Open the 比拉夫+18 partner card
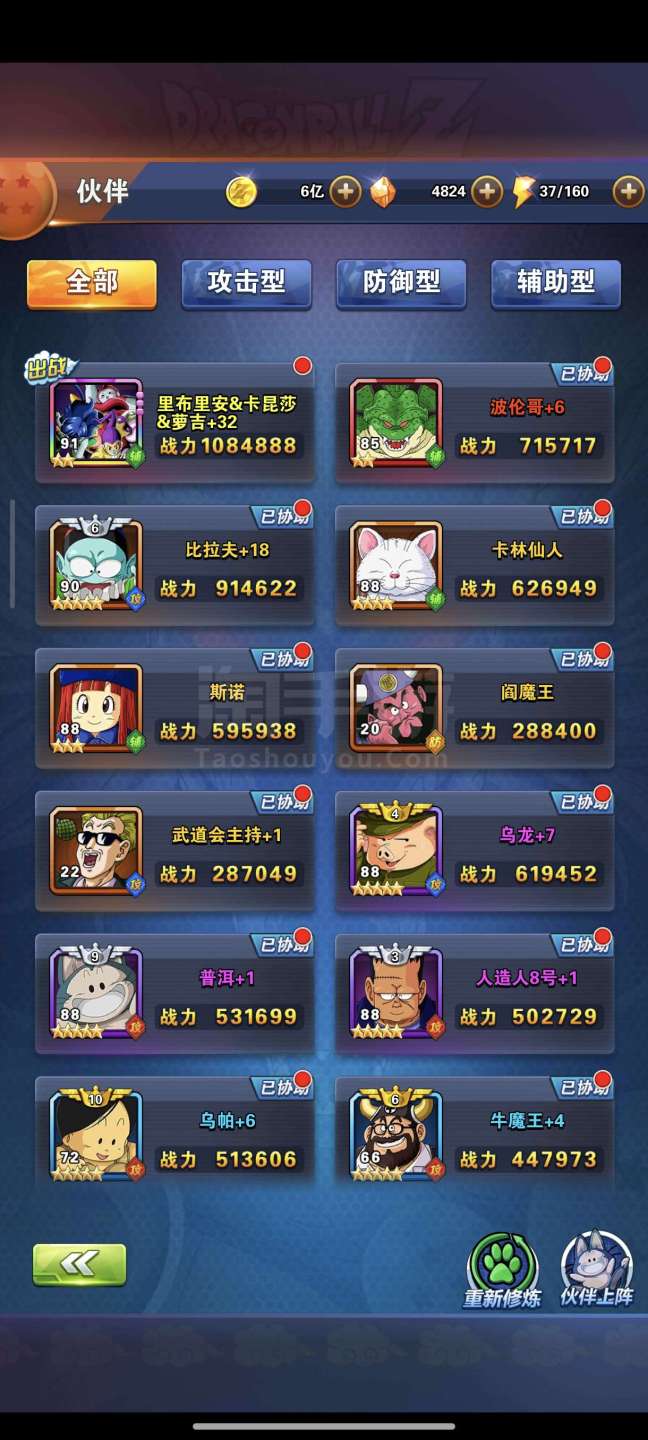The image size is (648, 1440). click(x=175, y=567)
